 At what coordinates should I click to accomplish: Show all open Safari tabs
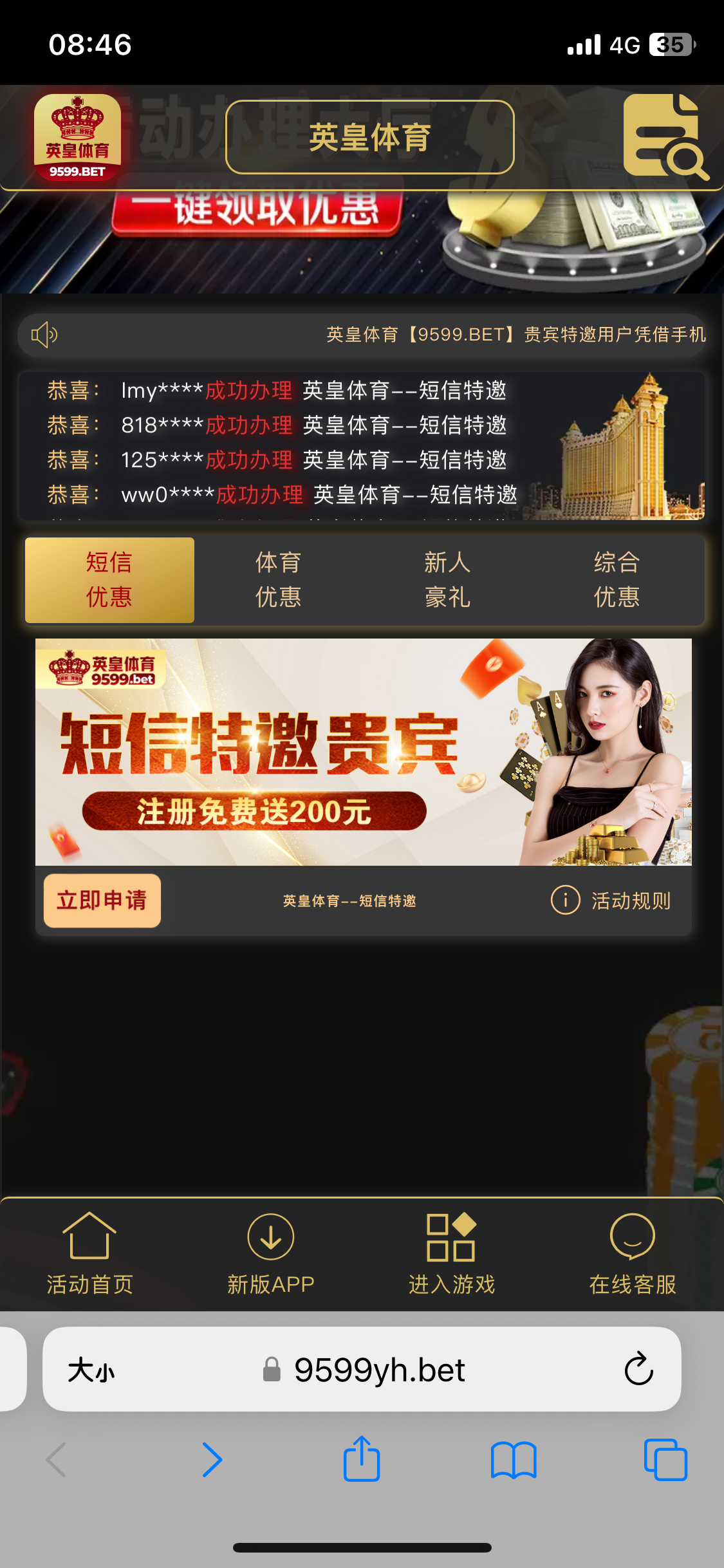[665, 1459]
